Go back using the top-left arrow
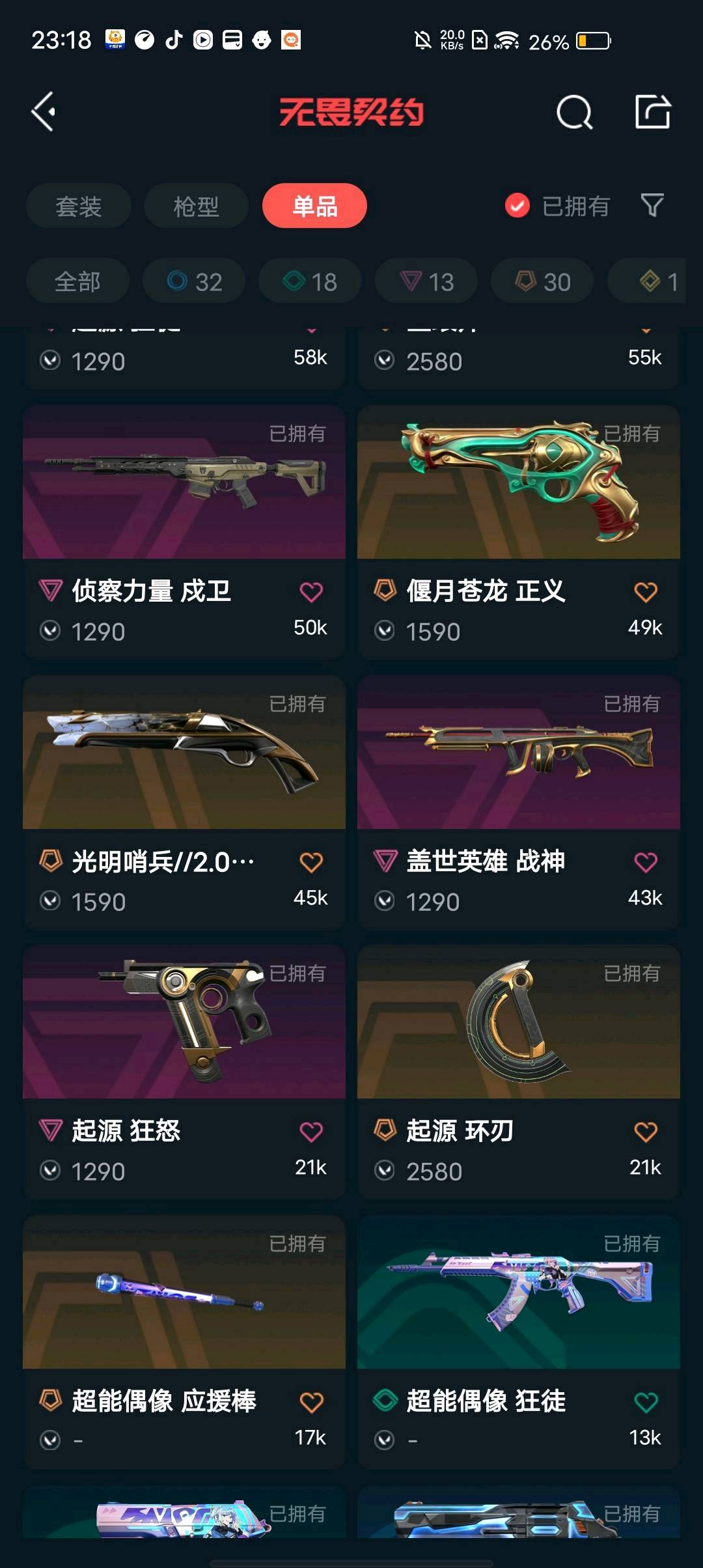The image size is (703, 1568). click(x=44, y=112)
